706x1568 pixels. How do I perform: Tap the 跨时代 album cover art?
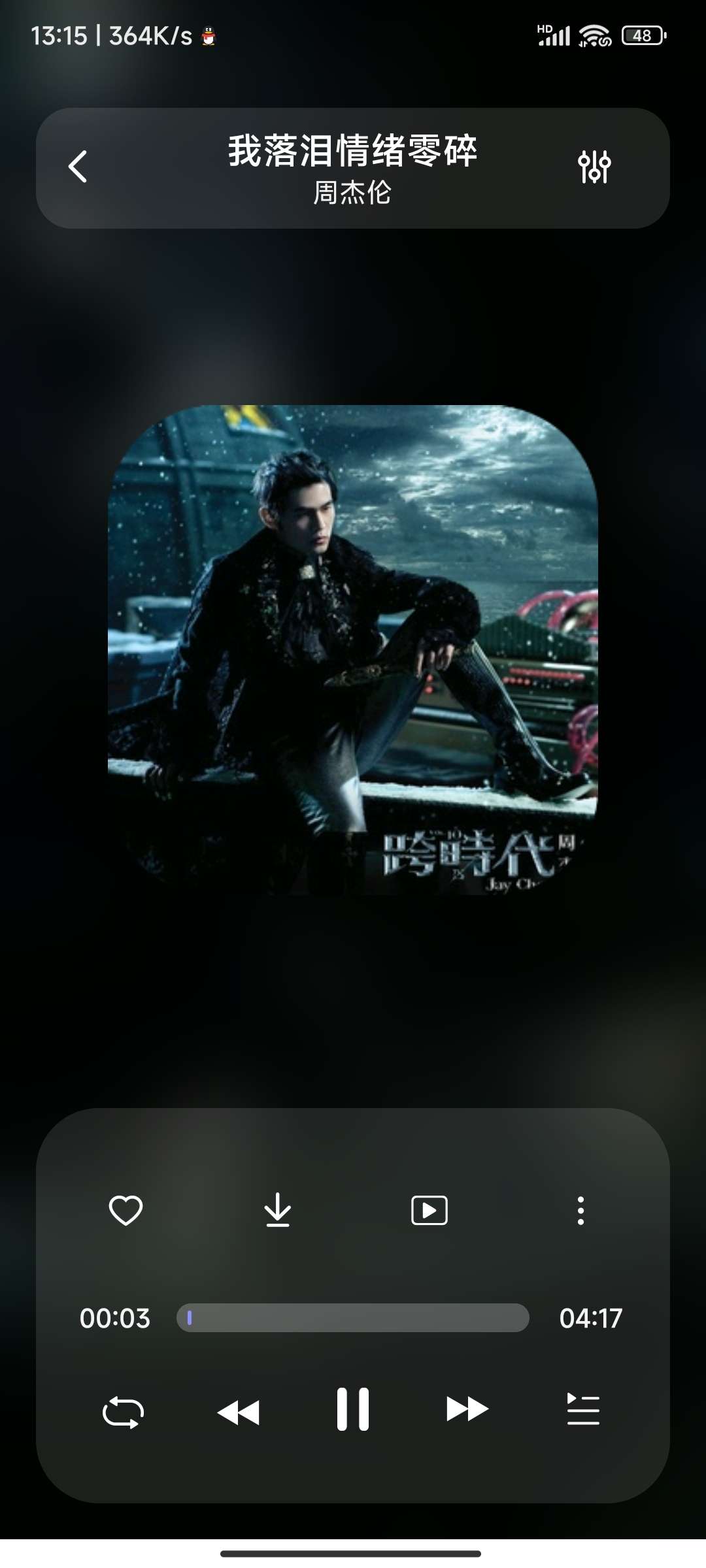(353, 650)
